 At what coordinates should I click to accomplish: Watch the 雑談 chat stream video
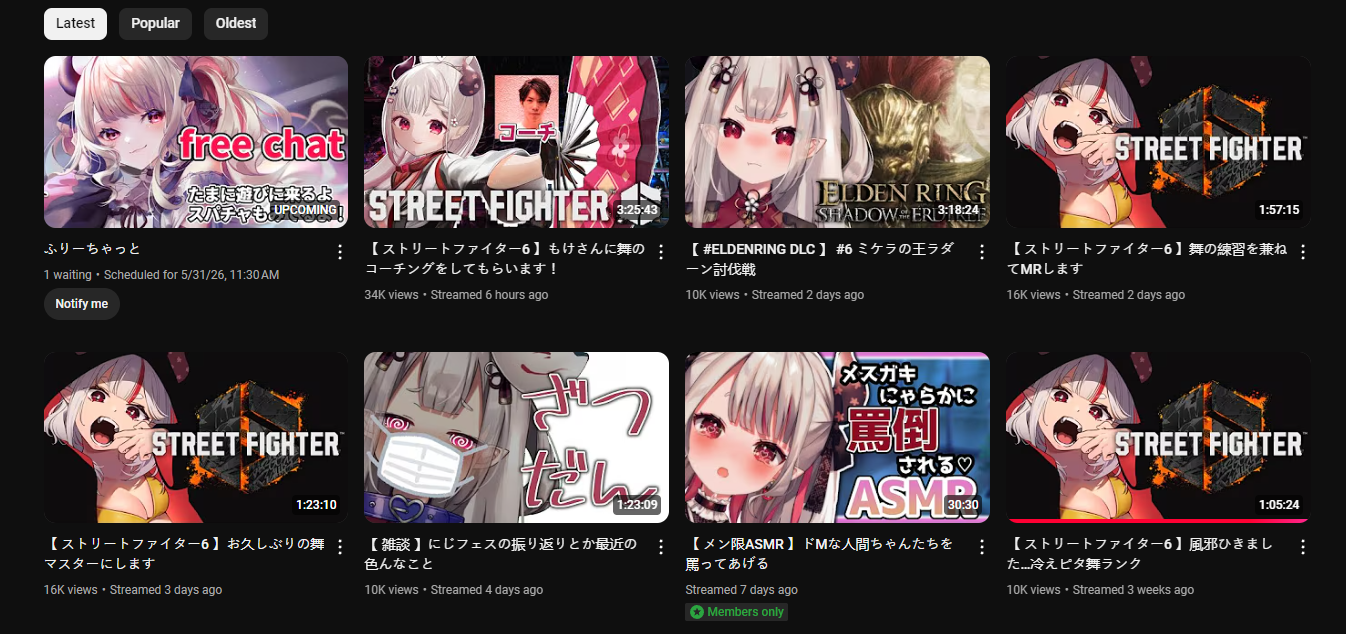tap(516, 437)
